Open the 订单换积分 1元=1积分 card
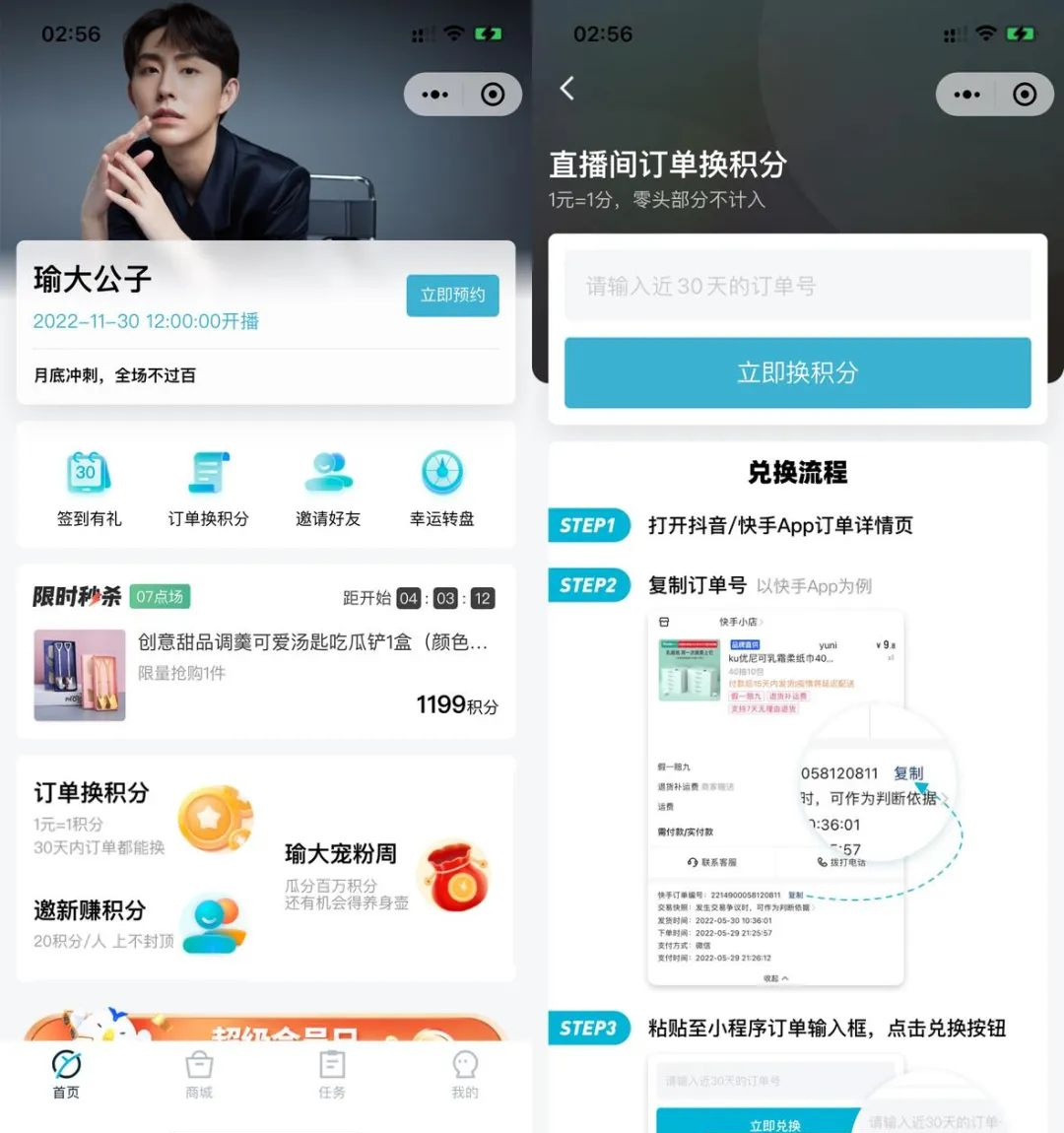The width and height of the screenshot is (1064, 1133). [x=138, y=818]
